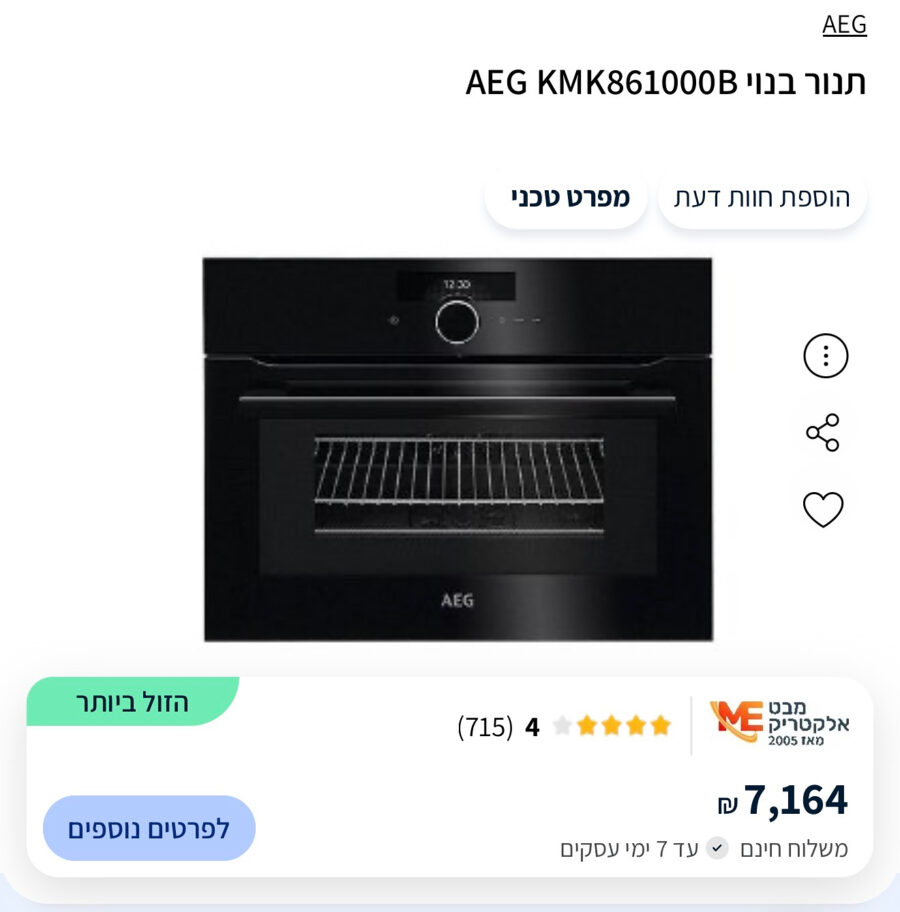This screenshot has width=900, height=912.
Task: Tap the הוספת חוות דעת button
Action: coord(762,197)
